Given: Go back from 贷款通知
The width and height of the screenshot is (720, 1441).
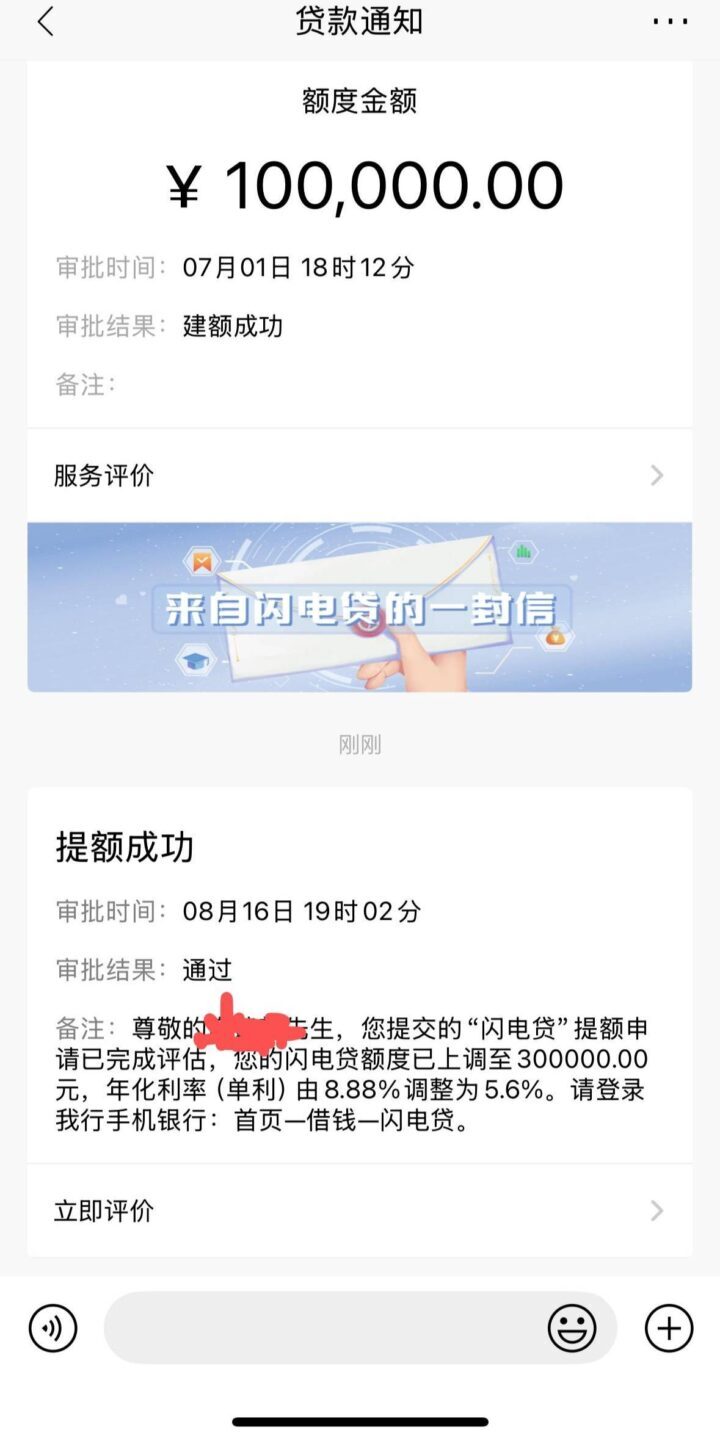Looking at the screenshot, I should coord(45,22).
